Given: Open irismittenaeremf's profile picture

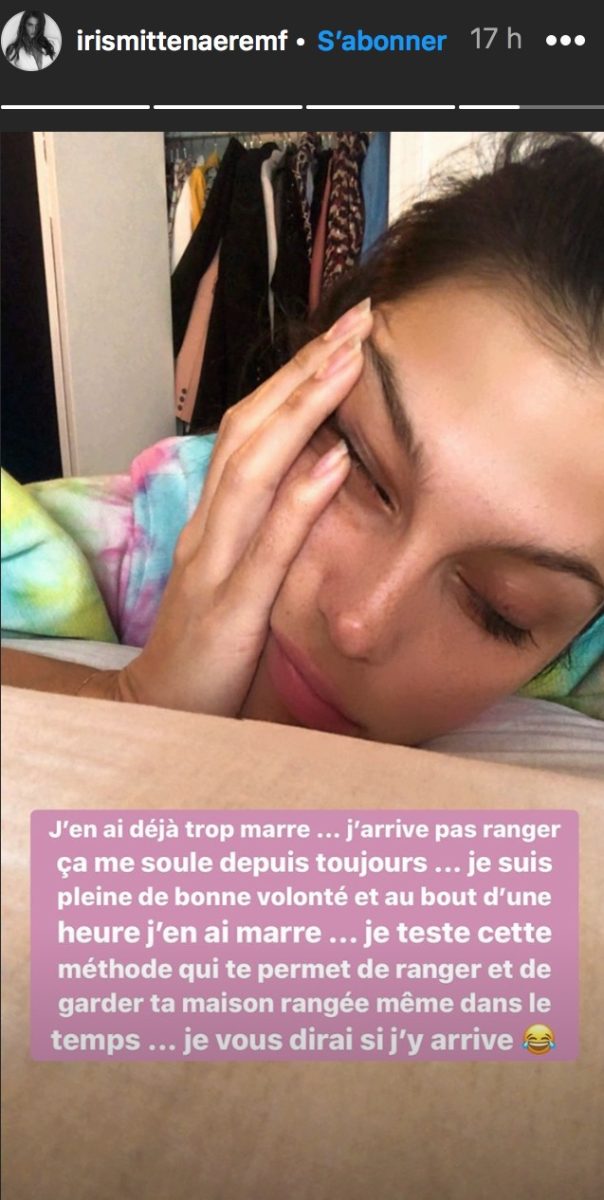Looking at the screenshot, I should point(31,41).
